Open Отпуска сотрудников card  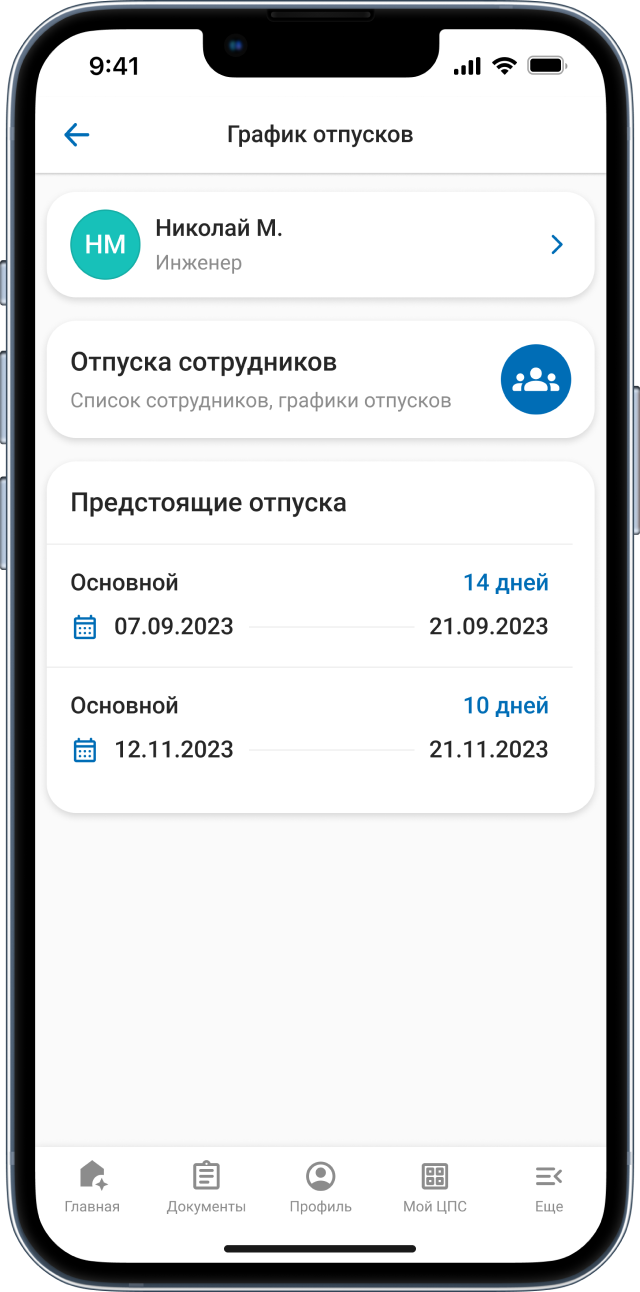pos(321,380)
